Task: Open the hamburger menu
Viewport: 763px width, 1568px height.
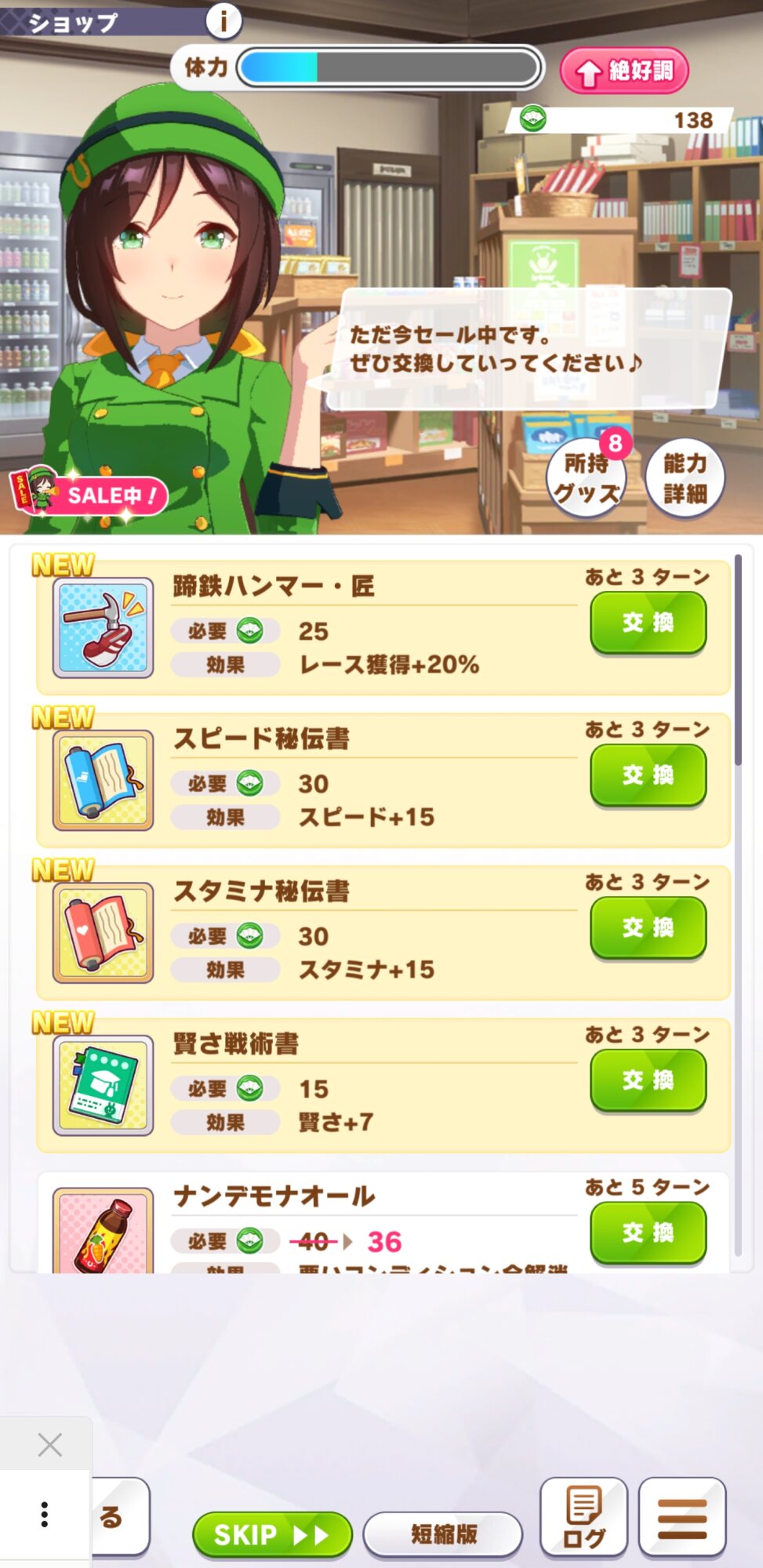Action: pos(681,1516)
